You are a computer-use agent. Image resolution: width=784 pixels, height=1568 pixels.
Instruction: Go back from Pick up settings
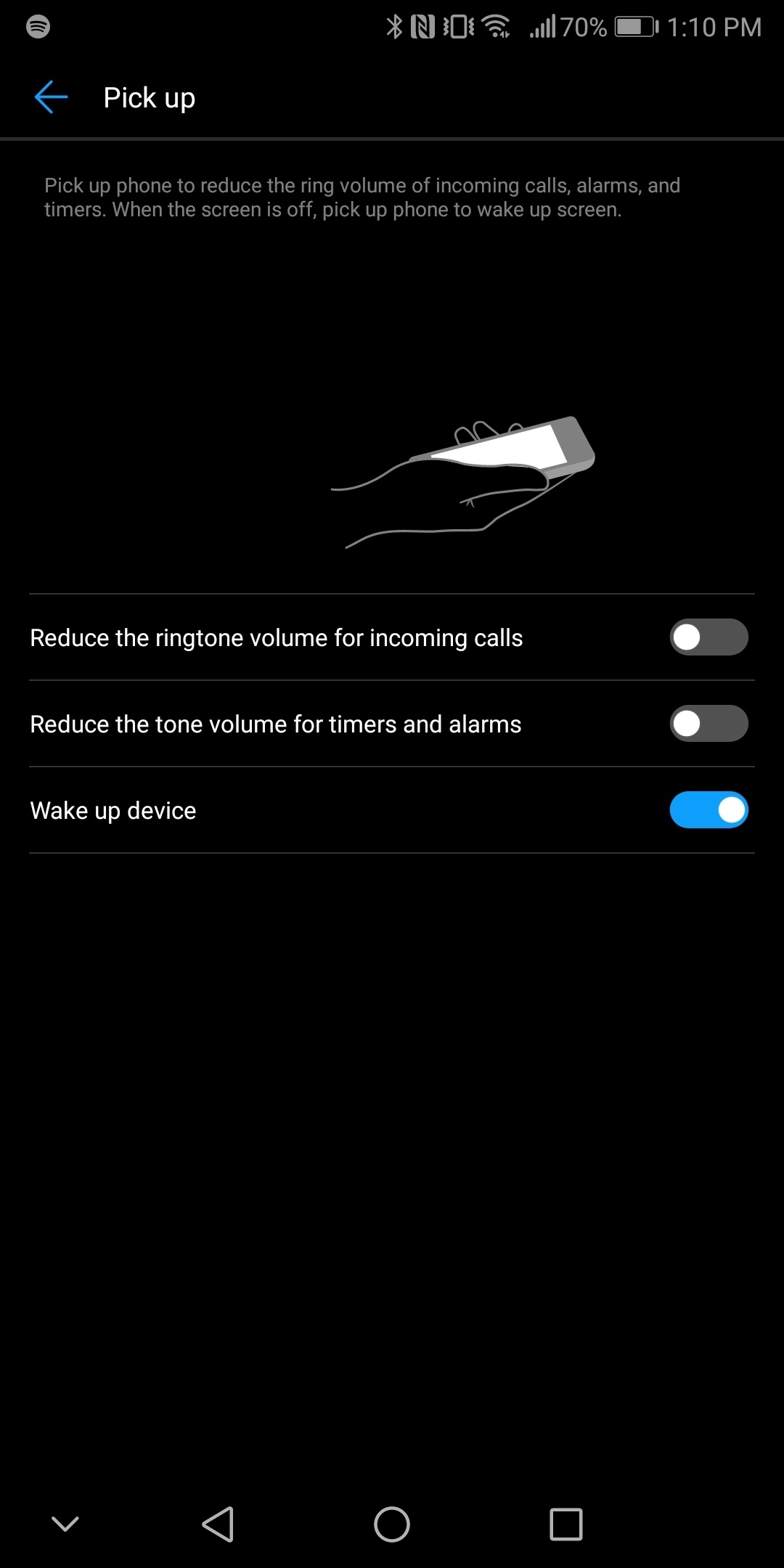pyautogui.click(x=51, y=97)
